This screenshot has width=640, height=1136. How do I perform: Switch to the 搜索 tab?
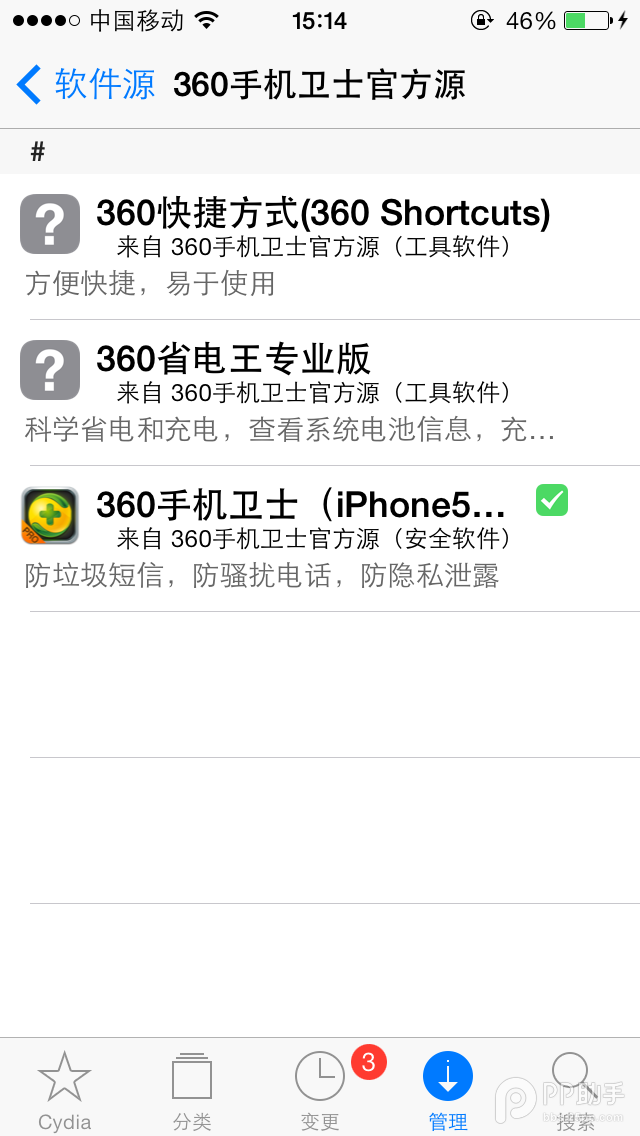coord(574,1090)
